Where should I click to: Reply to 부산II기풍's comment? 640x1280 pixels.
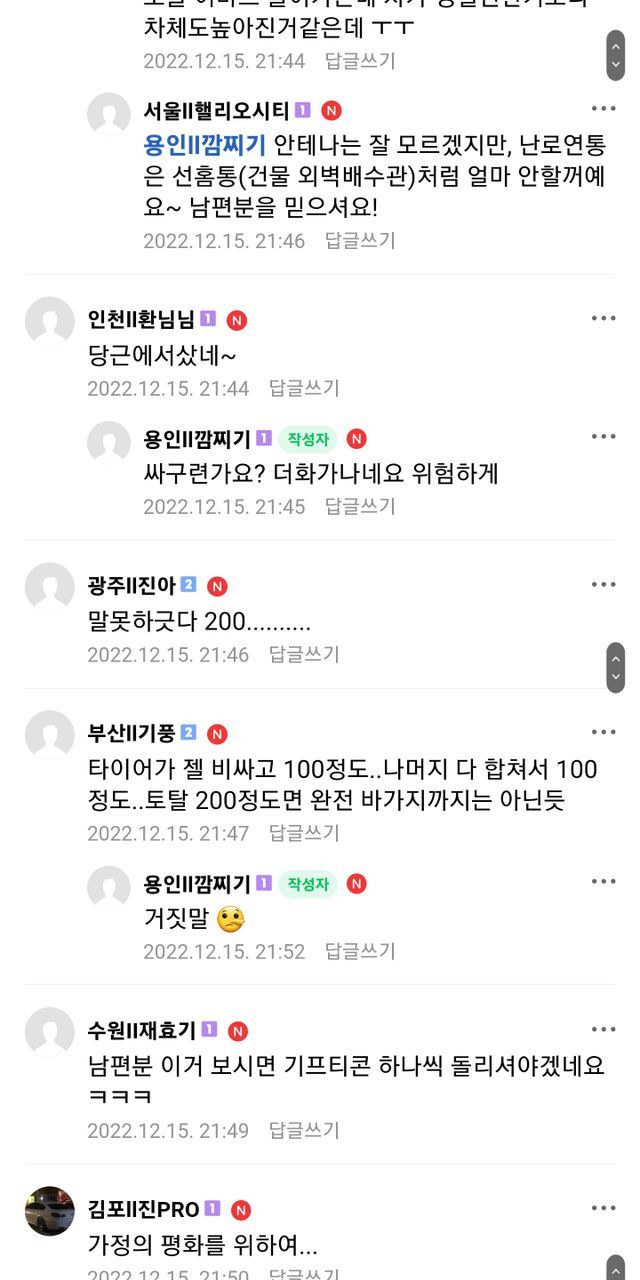[x=304, y=832]
